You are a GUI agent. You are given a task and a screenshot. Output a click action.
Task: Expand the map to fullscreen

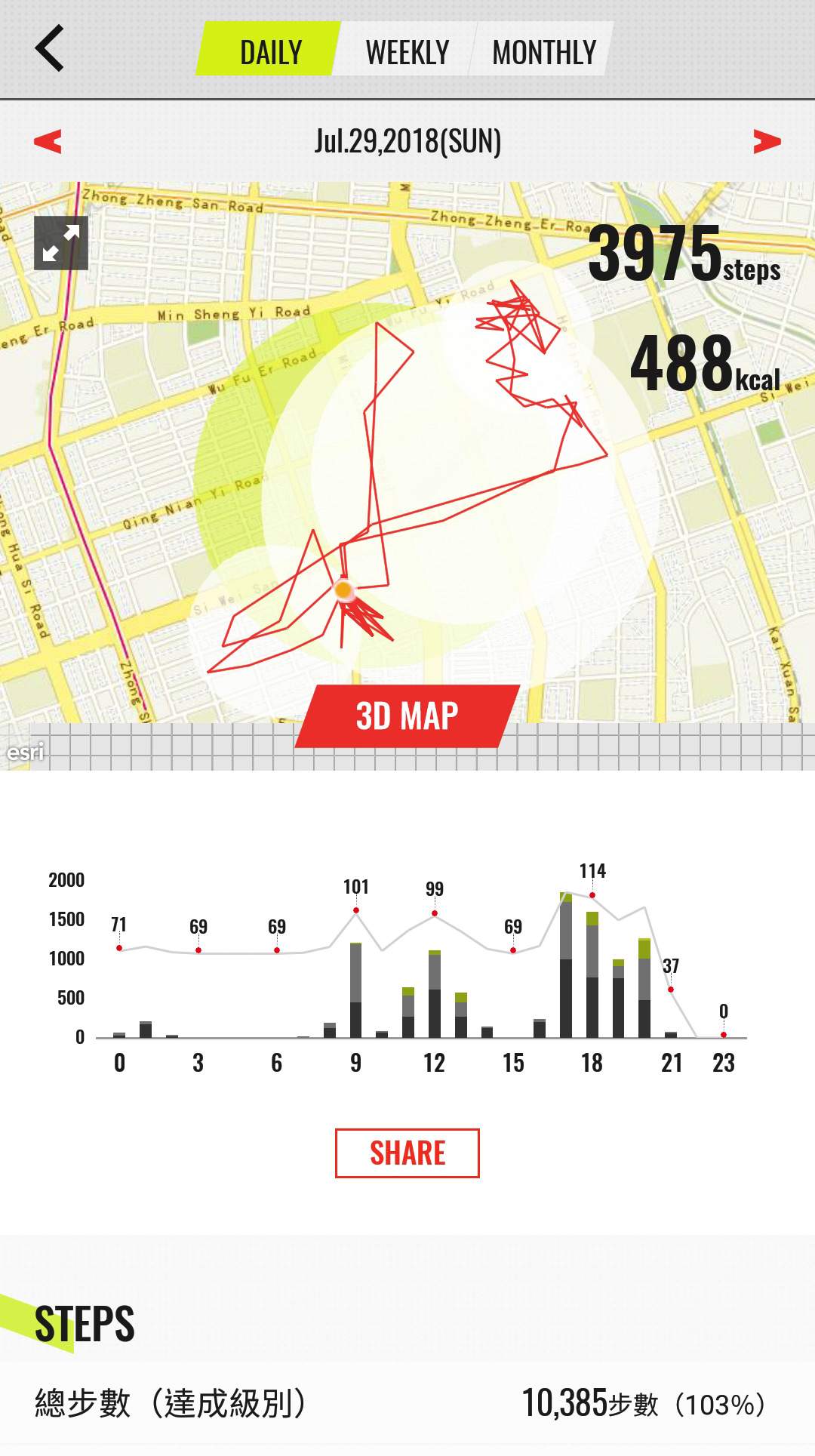pos(61,243)
